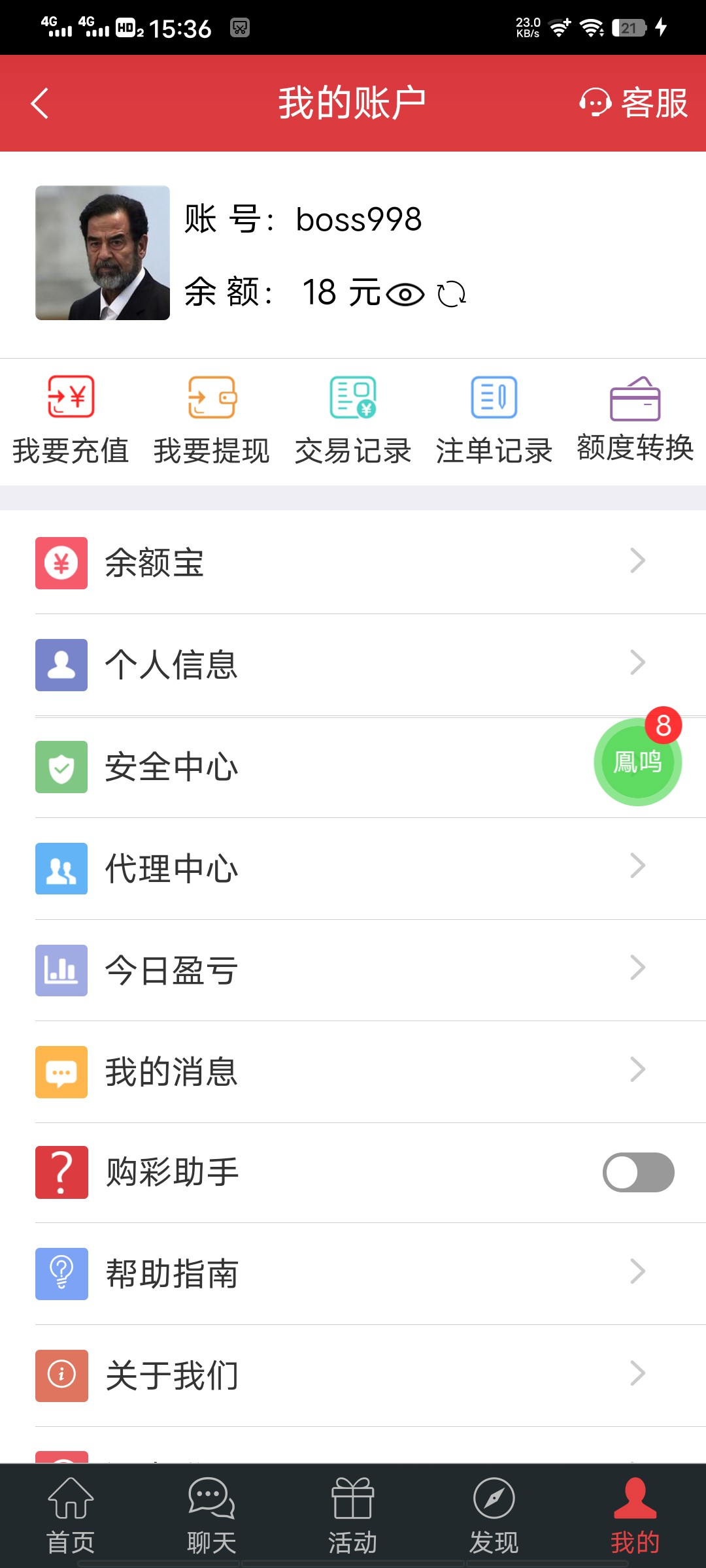Open 我要充值 to recharge
Viewport: 706px width, 1568px height.
(x=71, y=419)
